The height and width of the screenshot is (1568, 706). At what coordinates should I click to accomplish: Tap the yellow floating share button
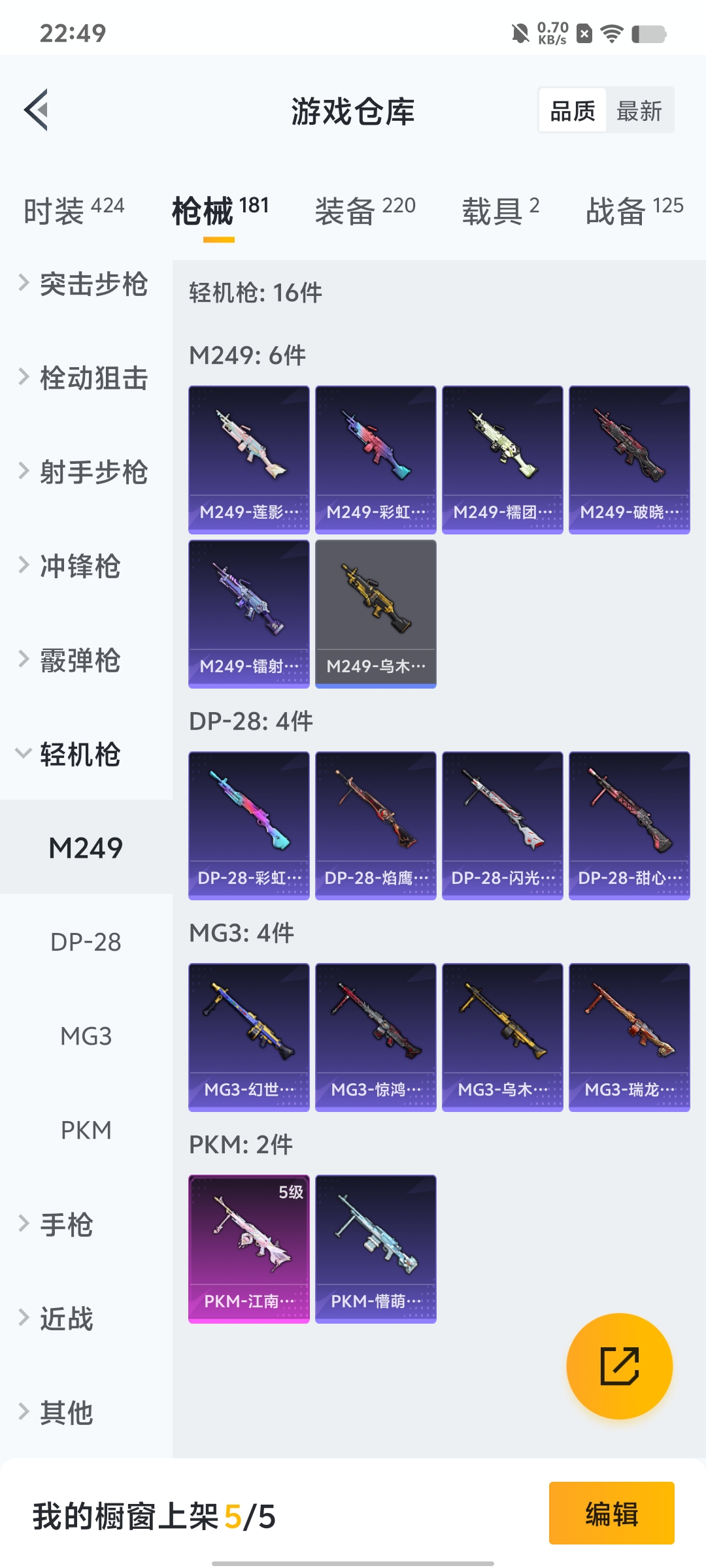(619, 1366)
